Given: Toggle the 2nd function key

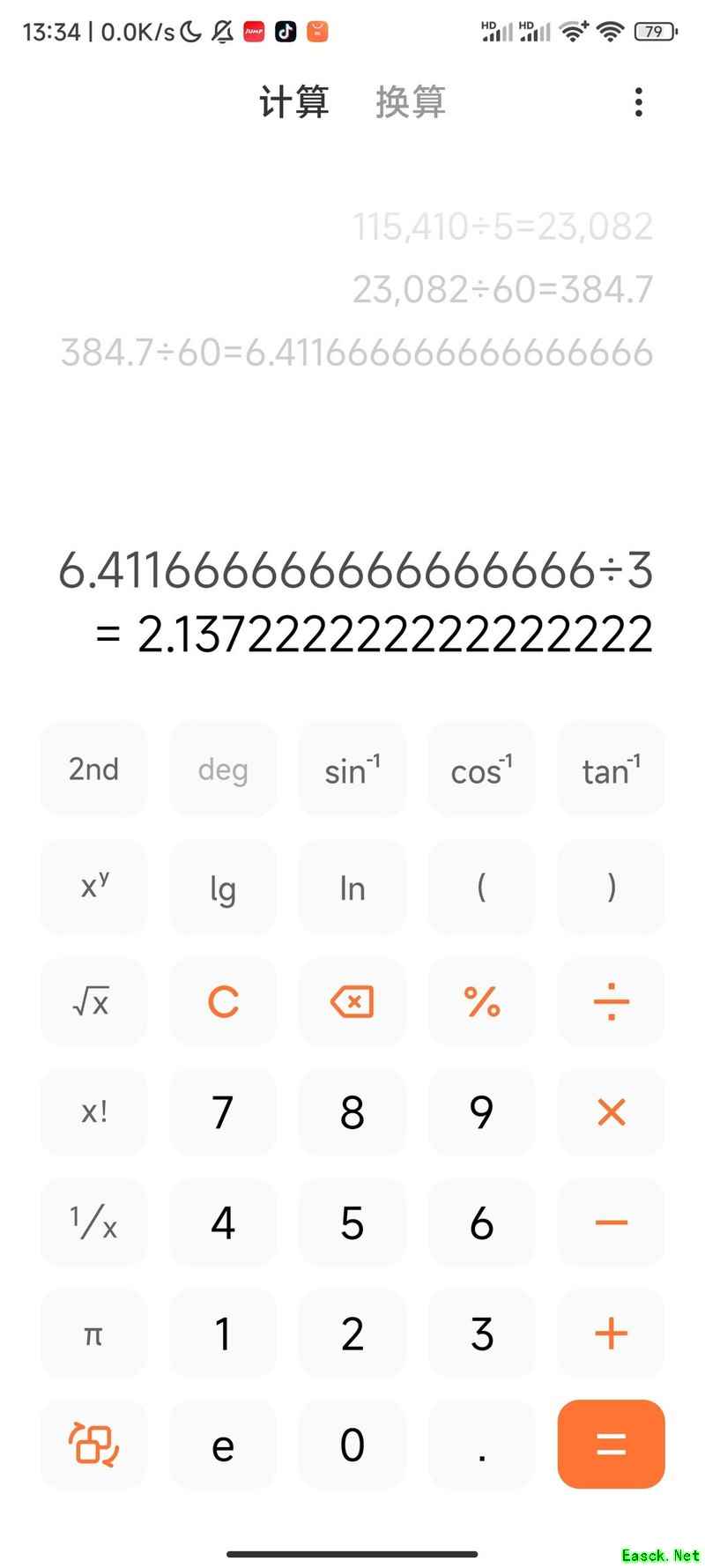Looking at the screenshot, I should [x=93, y=769].
